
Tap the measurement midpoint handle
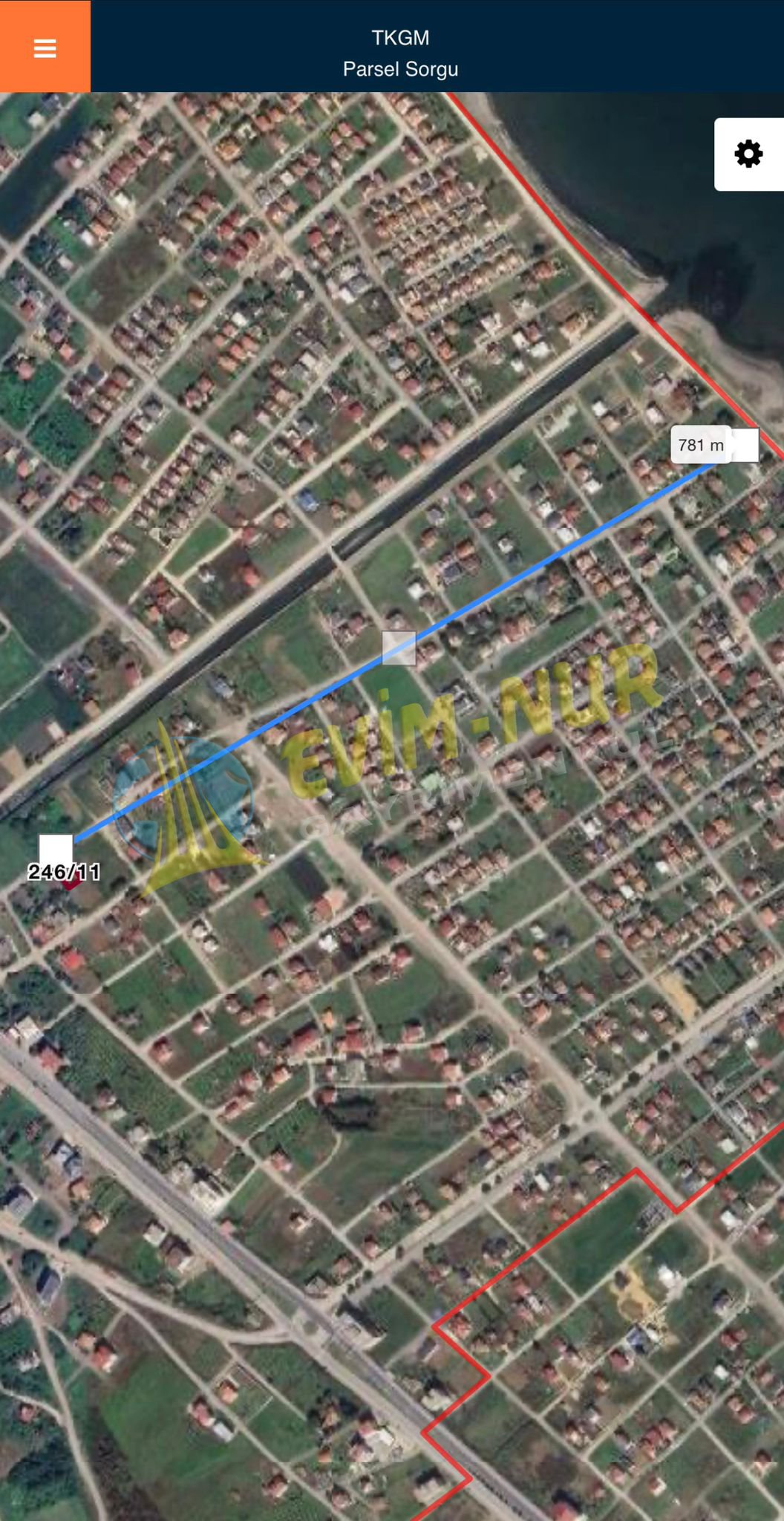(399, 648)
